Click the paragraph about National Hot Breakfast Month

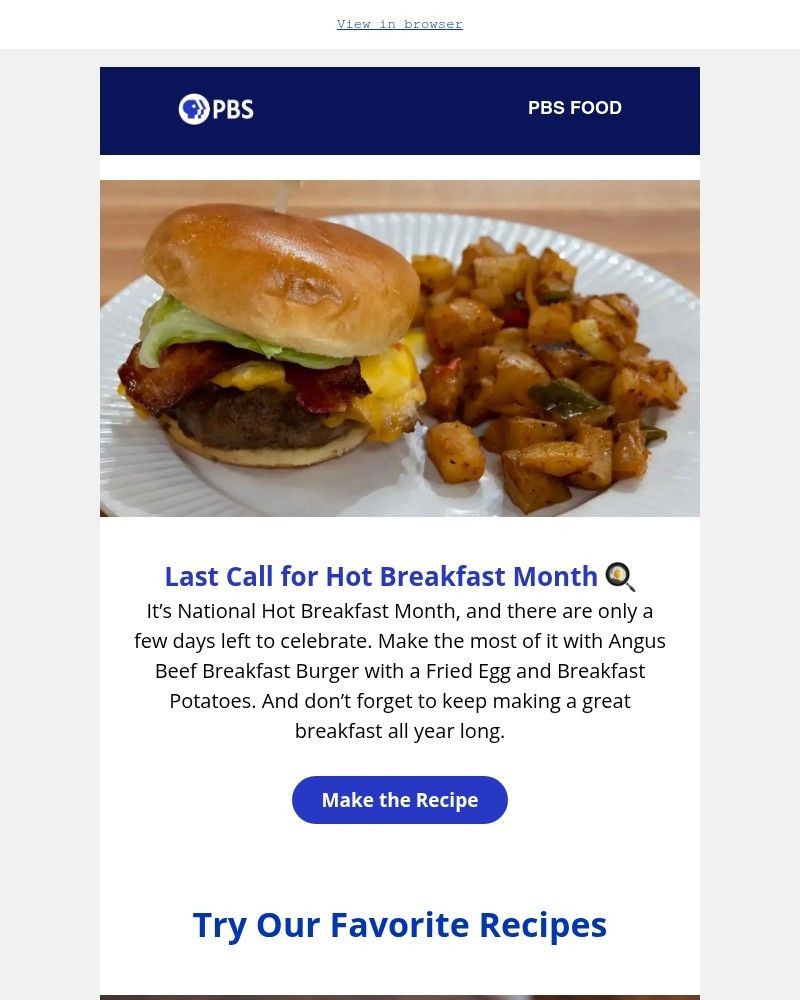(400, 670)
